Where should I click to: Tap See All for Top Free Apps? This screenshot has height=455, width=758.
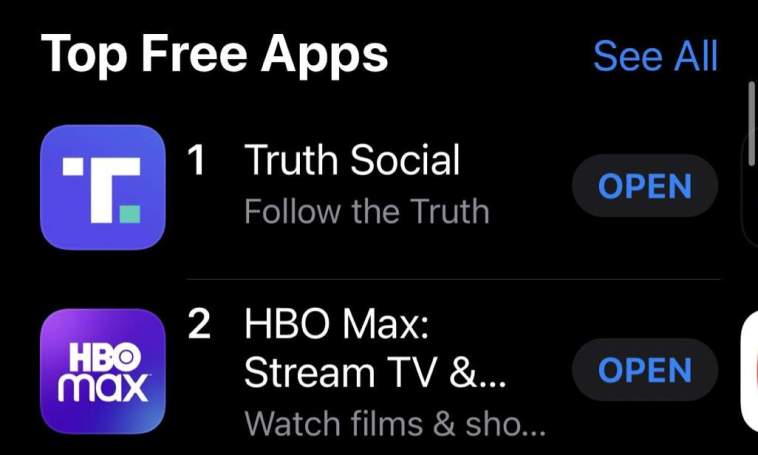655,56
